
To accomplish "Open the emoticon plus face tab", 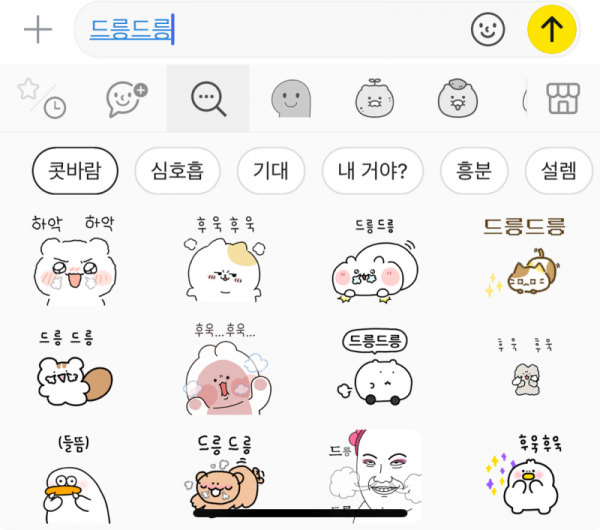I will (x=126, y=98).
